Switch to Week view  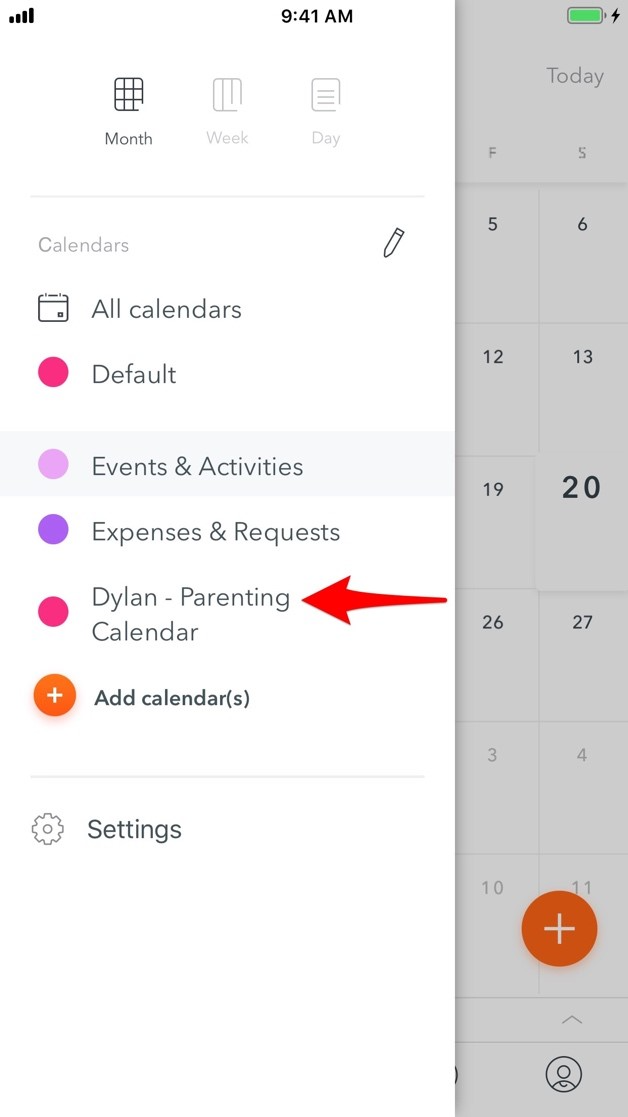tap(227, 111)
